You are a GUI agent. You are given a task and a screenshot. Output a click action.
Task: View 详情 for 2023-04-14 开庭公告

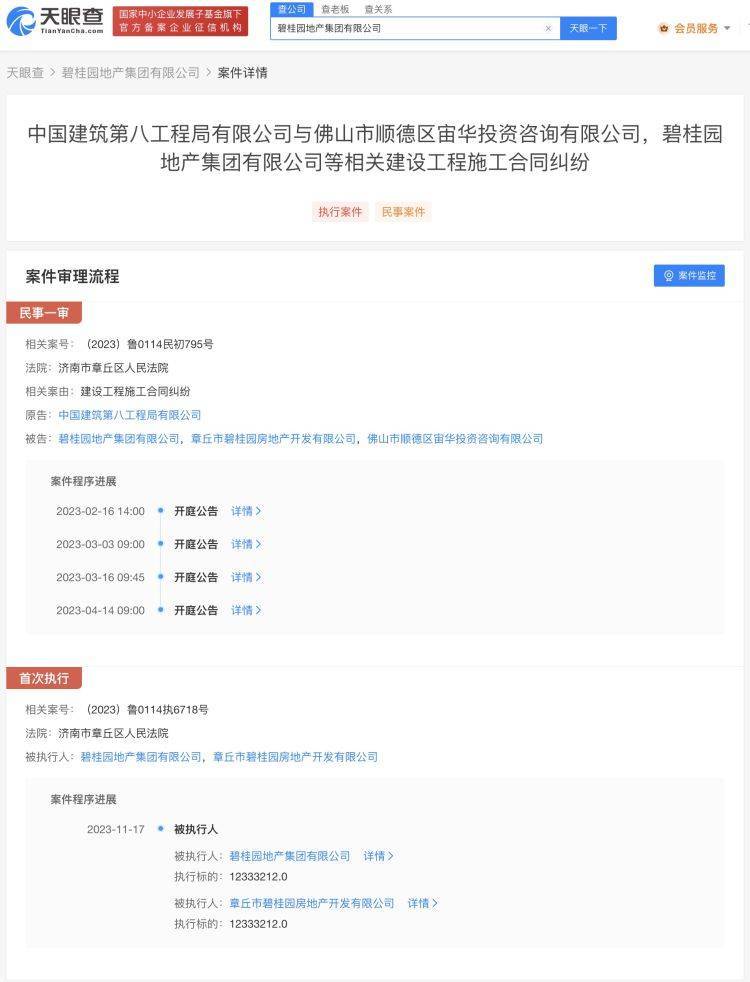point(246,610)
